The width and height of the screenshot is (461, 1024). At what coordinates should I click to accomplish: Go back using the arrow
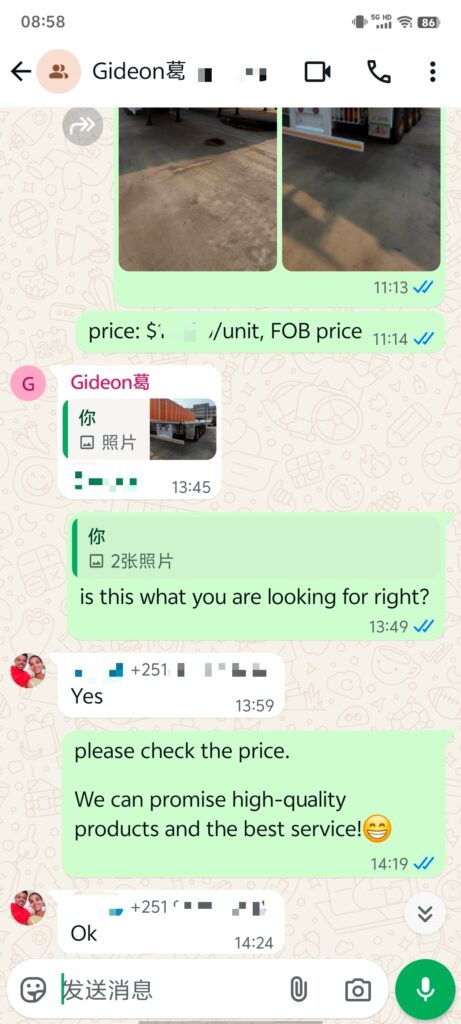point(21,72)
